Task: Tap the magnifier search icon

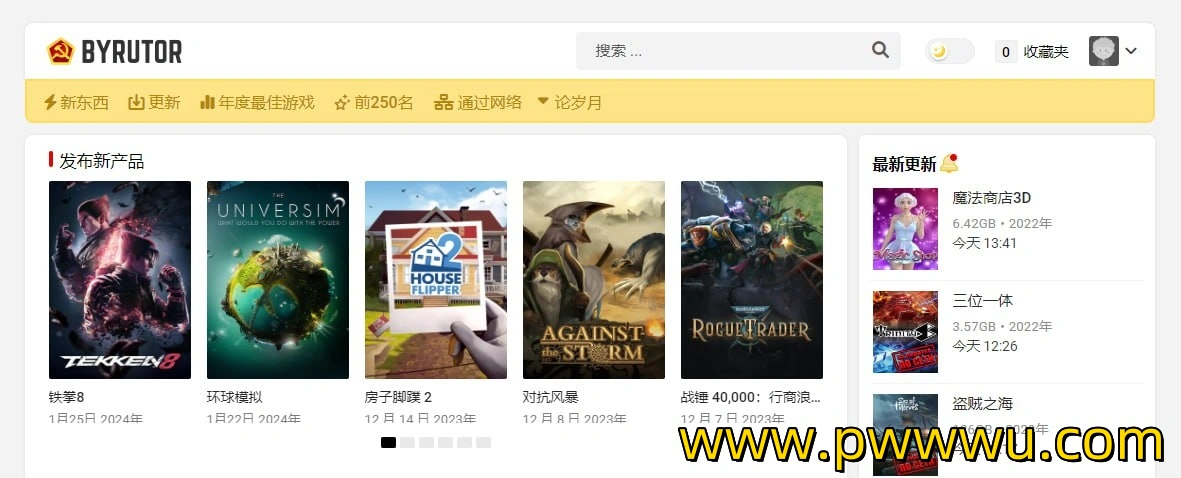Action: point(880,50)
